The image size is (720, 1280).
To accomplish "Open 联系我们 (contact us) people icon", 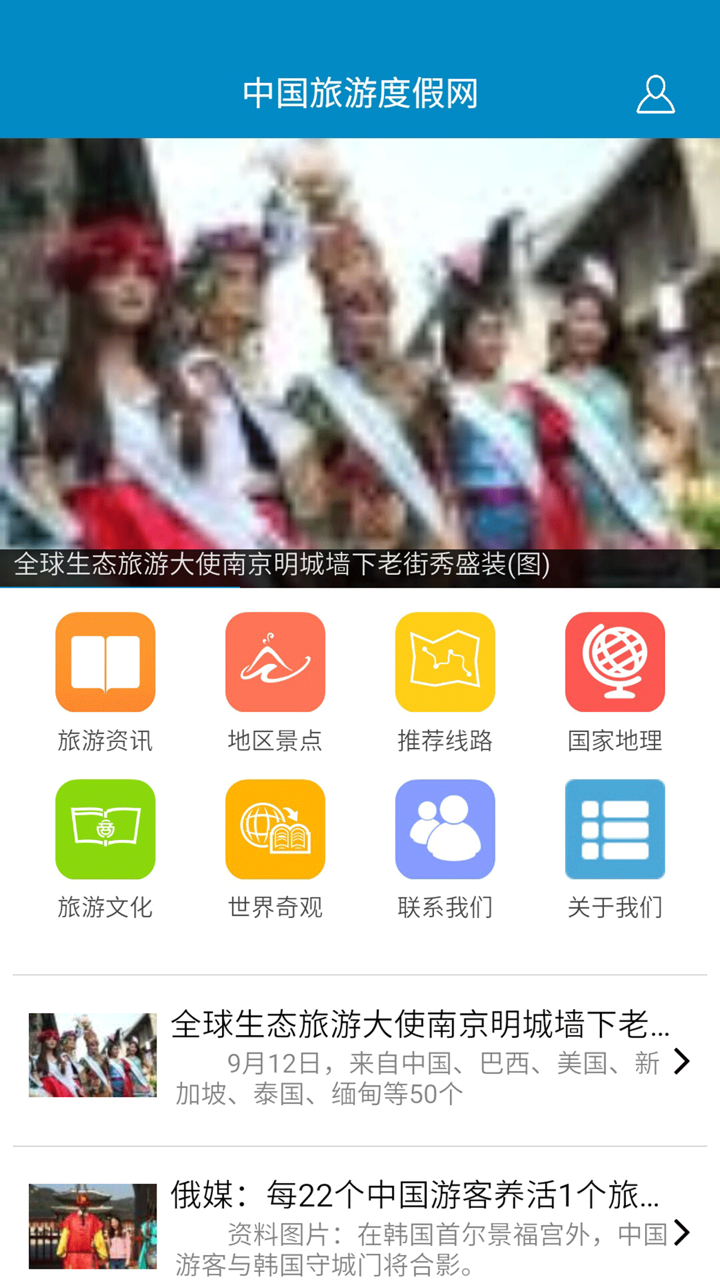I will pos(445,830).
